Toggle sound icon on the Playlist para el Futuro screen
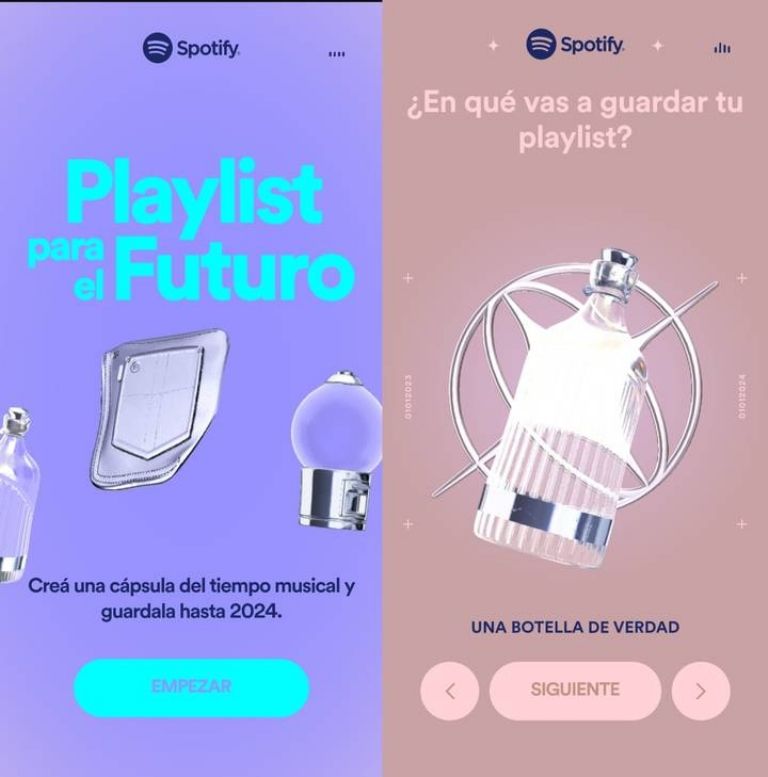768x777 pixels. point(336,53)
